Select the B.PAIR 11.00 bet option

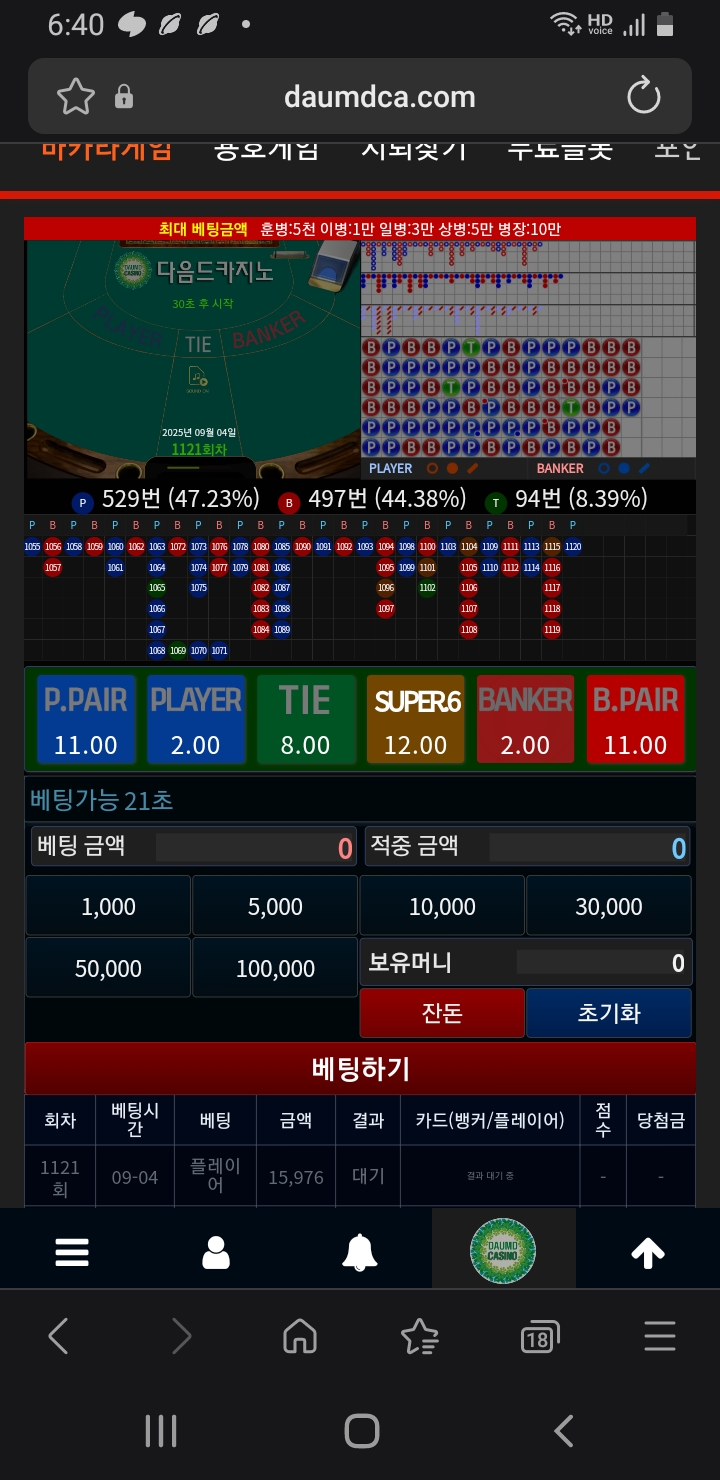pos(636,720)
